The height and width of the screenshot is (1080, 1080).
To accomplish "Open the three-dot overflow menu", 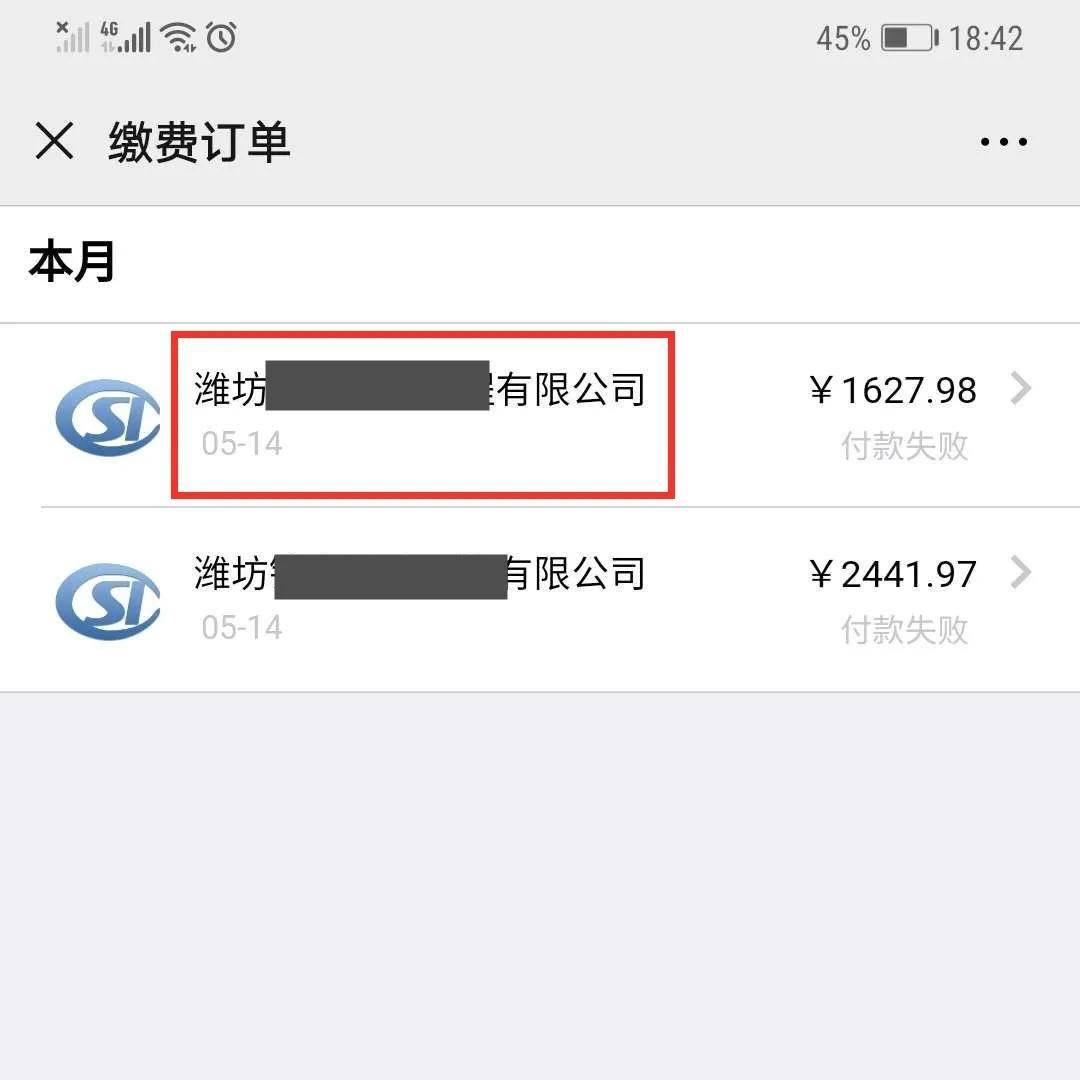I will tap(1003, 142).
